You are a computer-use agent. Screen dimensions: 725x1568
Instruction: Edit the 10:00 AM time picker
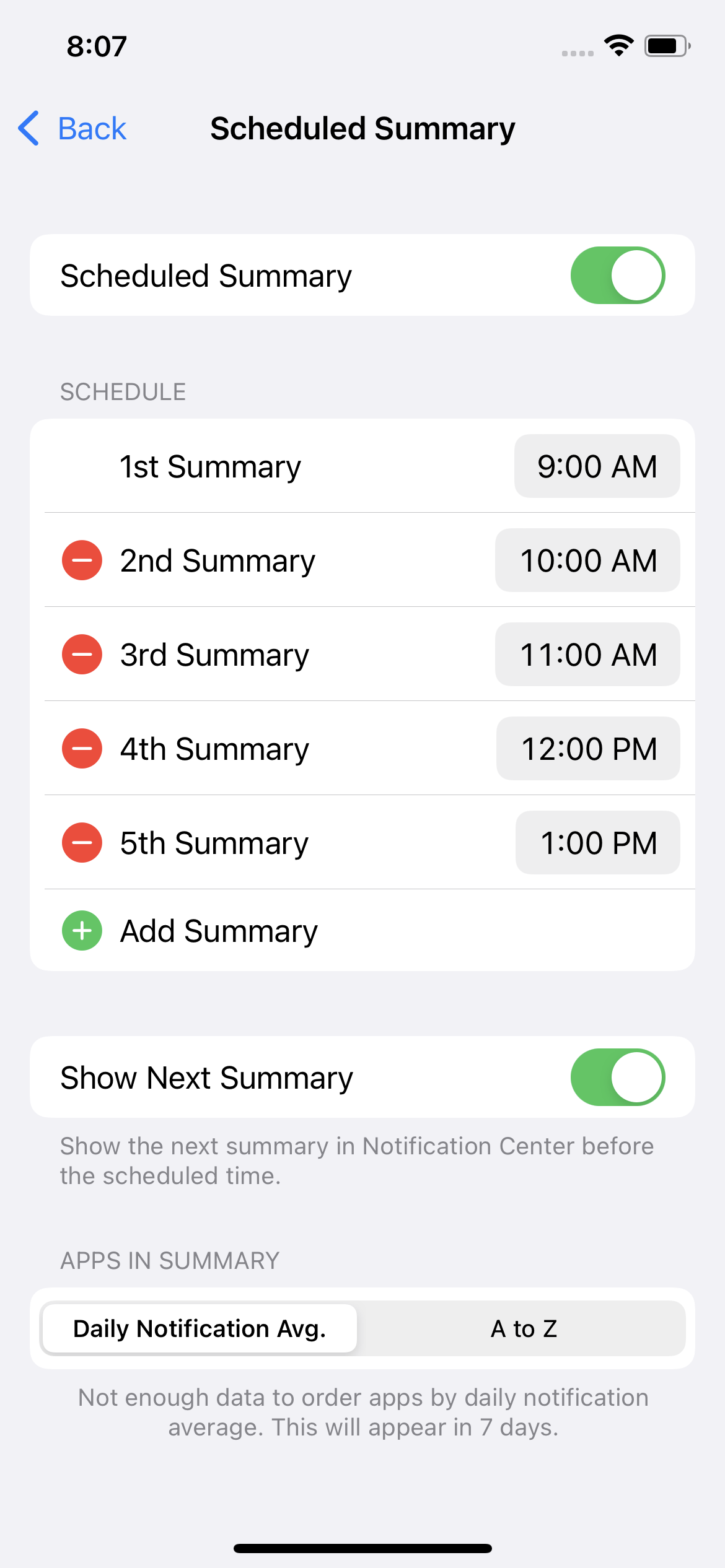click(x=587, y=560)
